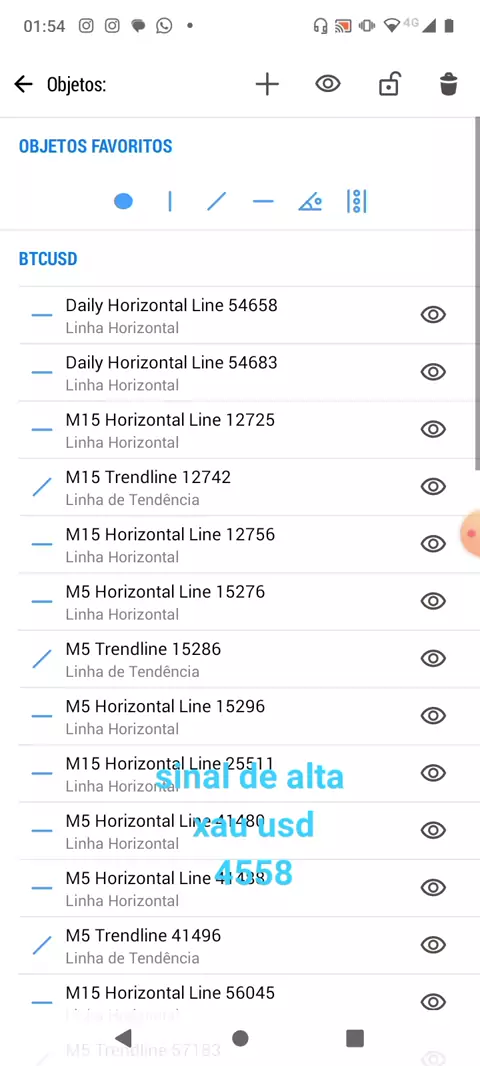The image size is (480, 1066).
Task: Hide Daily Horizontal Line 54683
Action: 433,372
